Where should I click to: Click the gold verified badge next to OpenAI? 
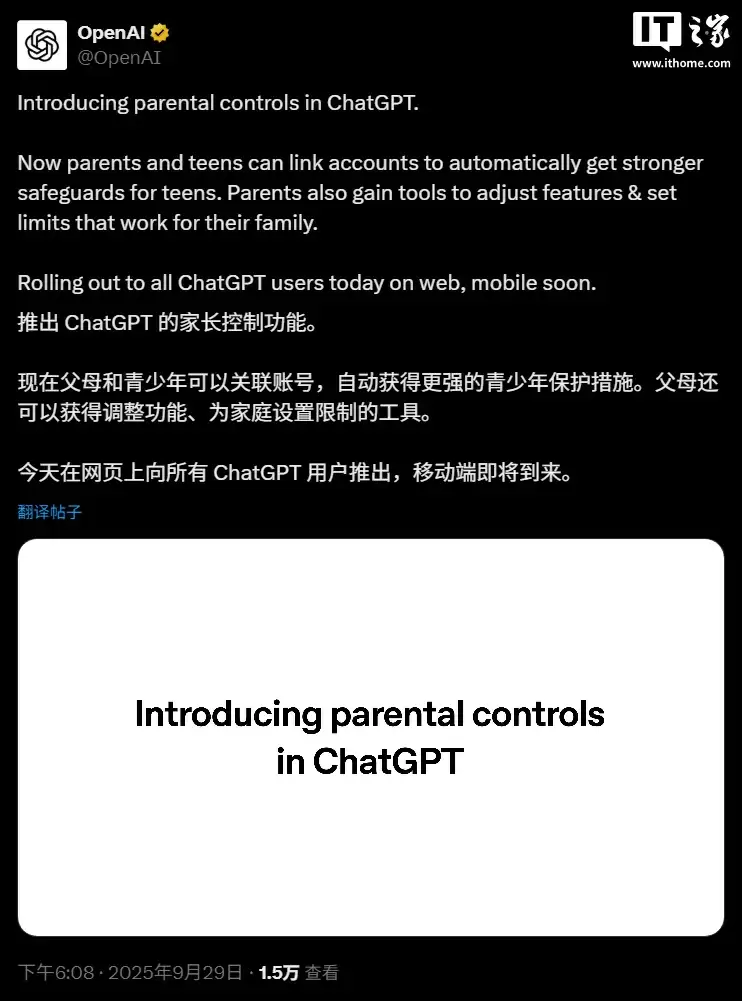click(158, 31)
